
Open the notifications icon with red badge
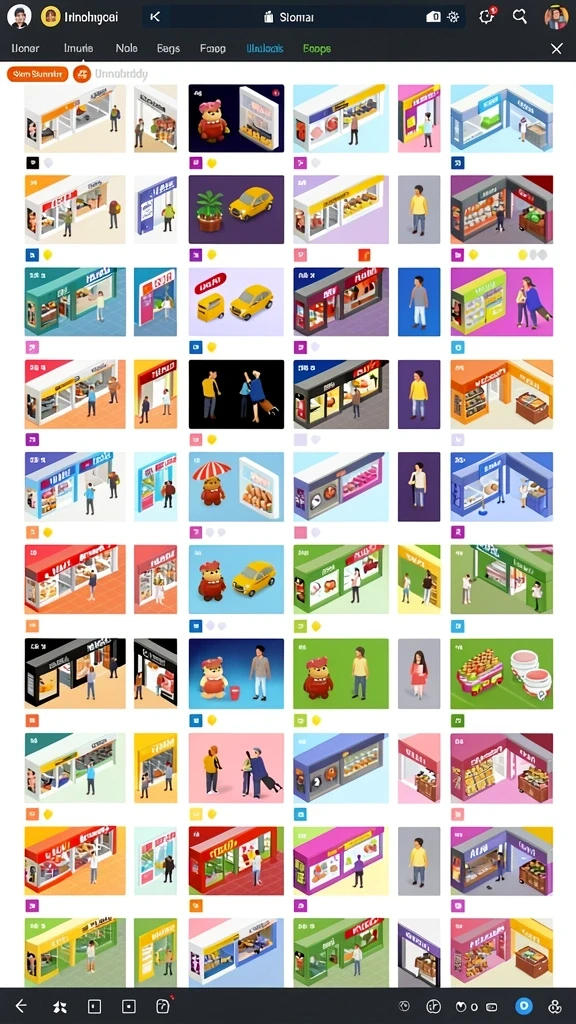(x=487, y=16)
